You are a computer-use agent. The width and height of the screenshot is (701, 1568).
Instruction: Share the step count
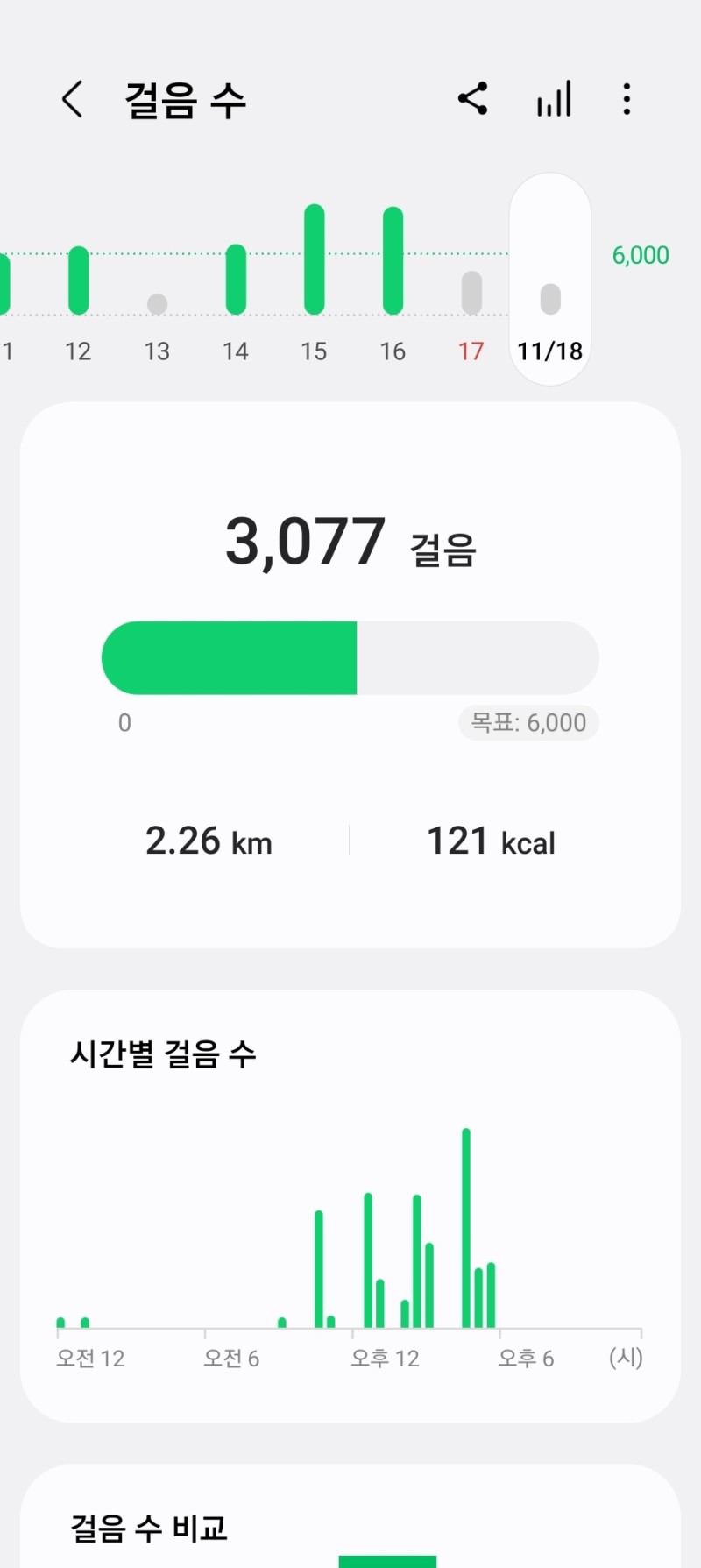coord(473,99)
